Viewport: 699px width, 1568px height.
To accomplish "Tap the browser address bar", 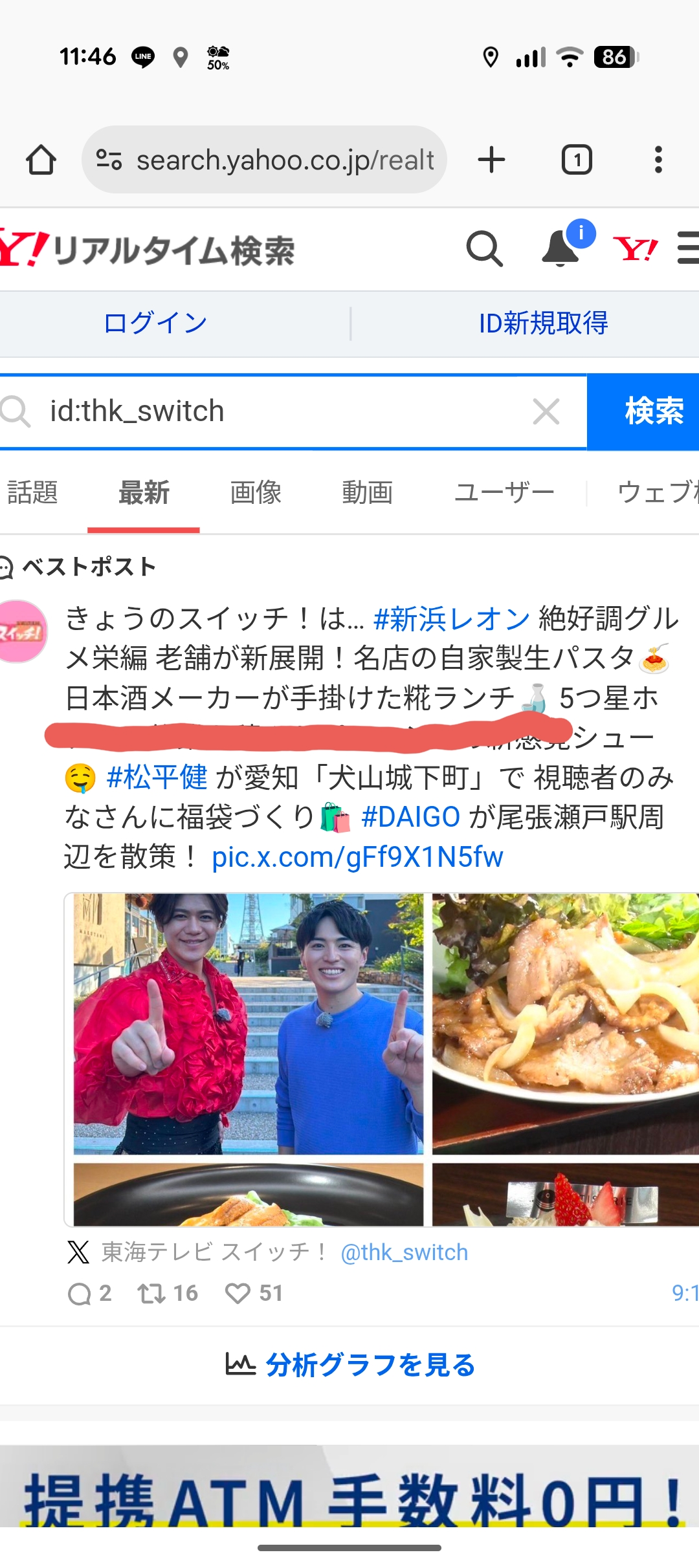I will [272, 160].
